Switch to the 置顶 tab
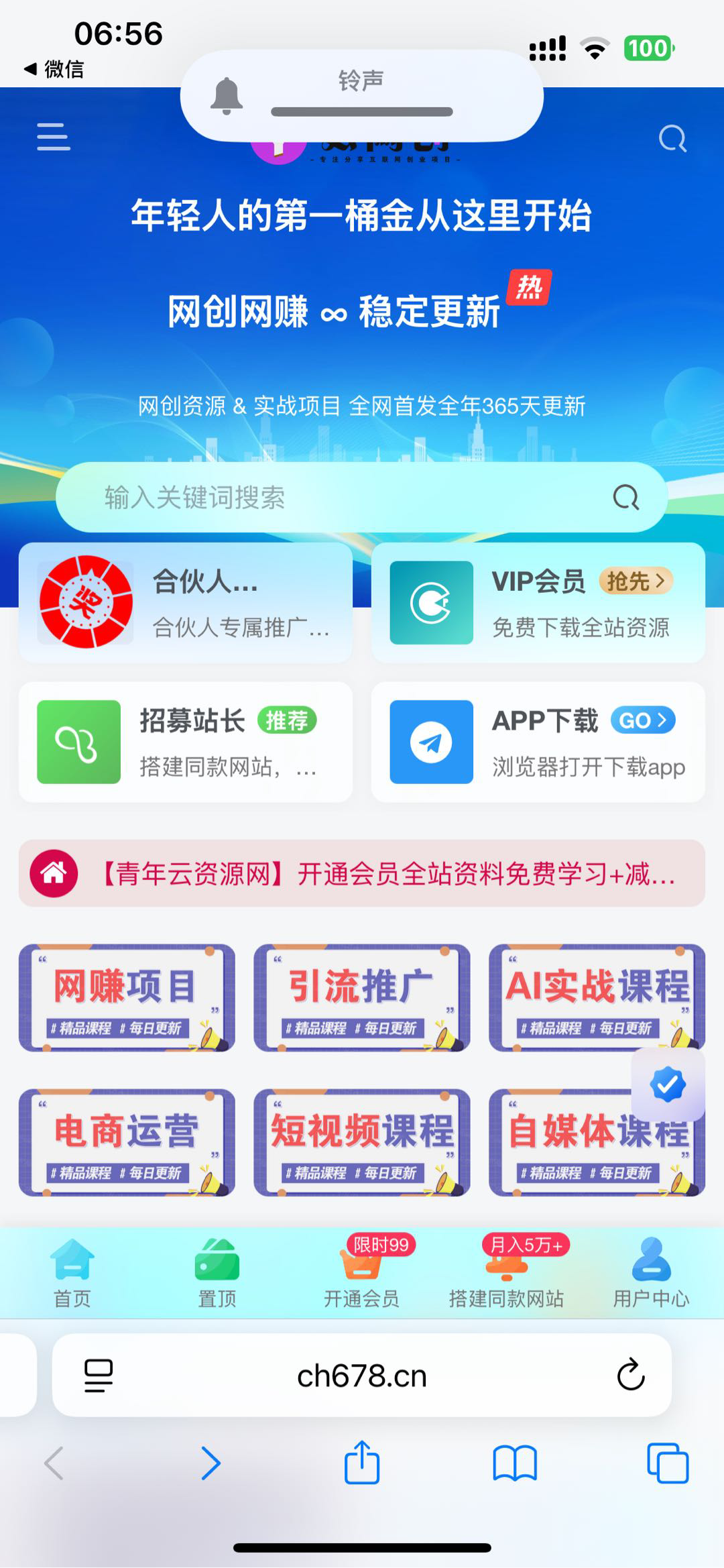 [217, 1273]
